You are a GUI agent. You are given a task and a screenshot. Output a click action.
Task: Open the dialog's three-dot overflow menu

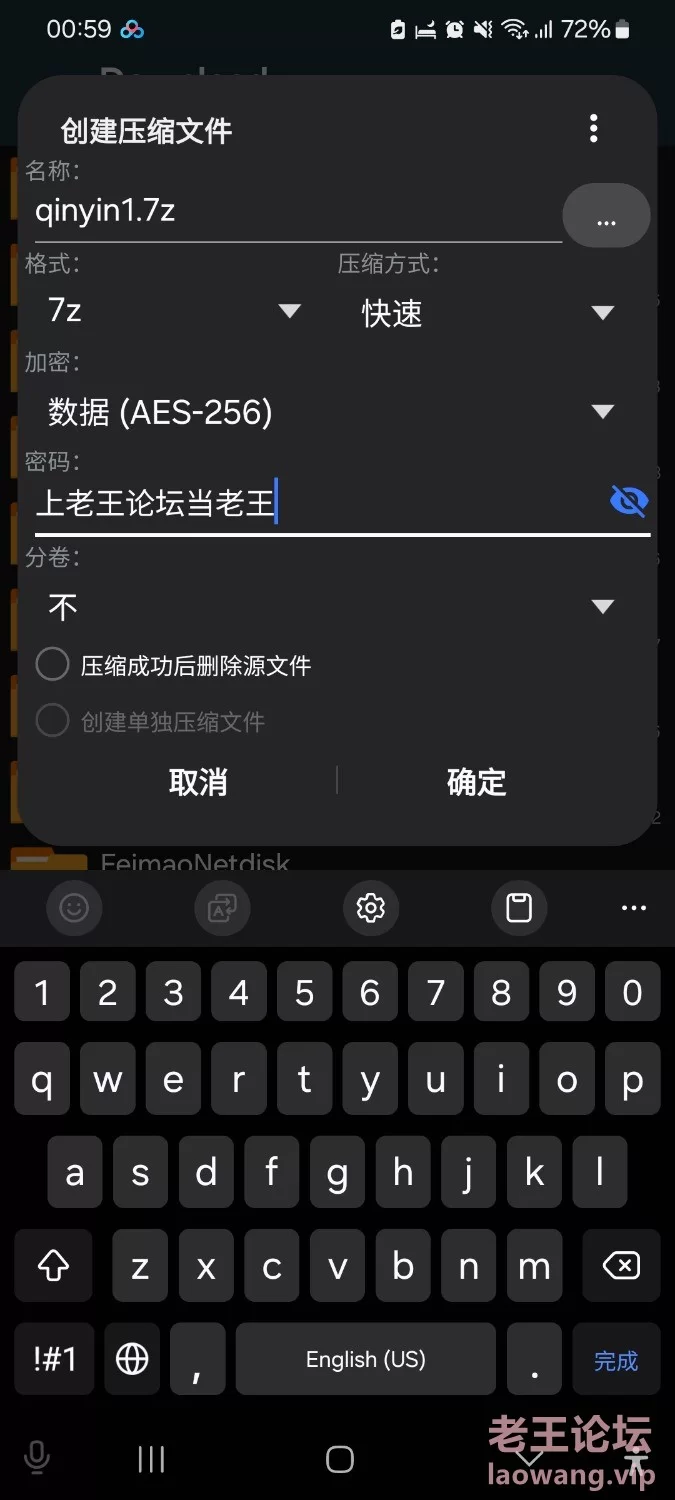[x=594, y=128]
